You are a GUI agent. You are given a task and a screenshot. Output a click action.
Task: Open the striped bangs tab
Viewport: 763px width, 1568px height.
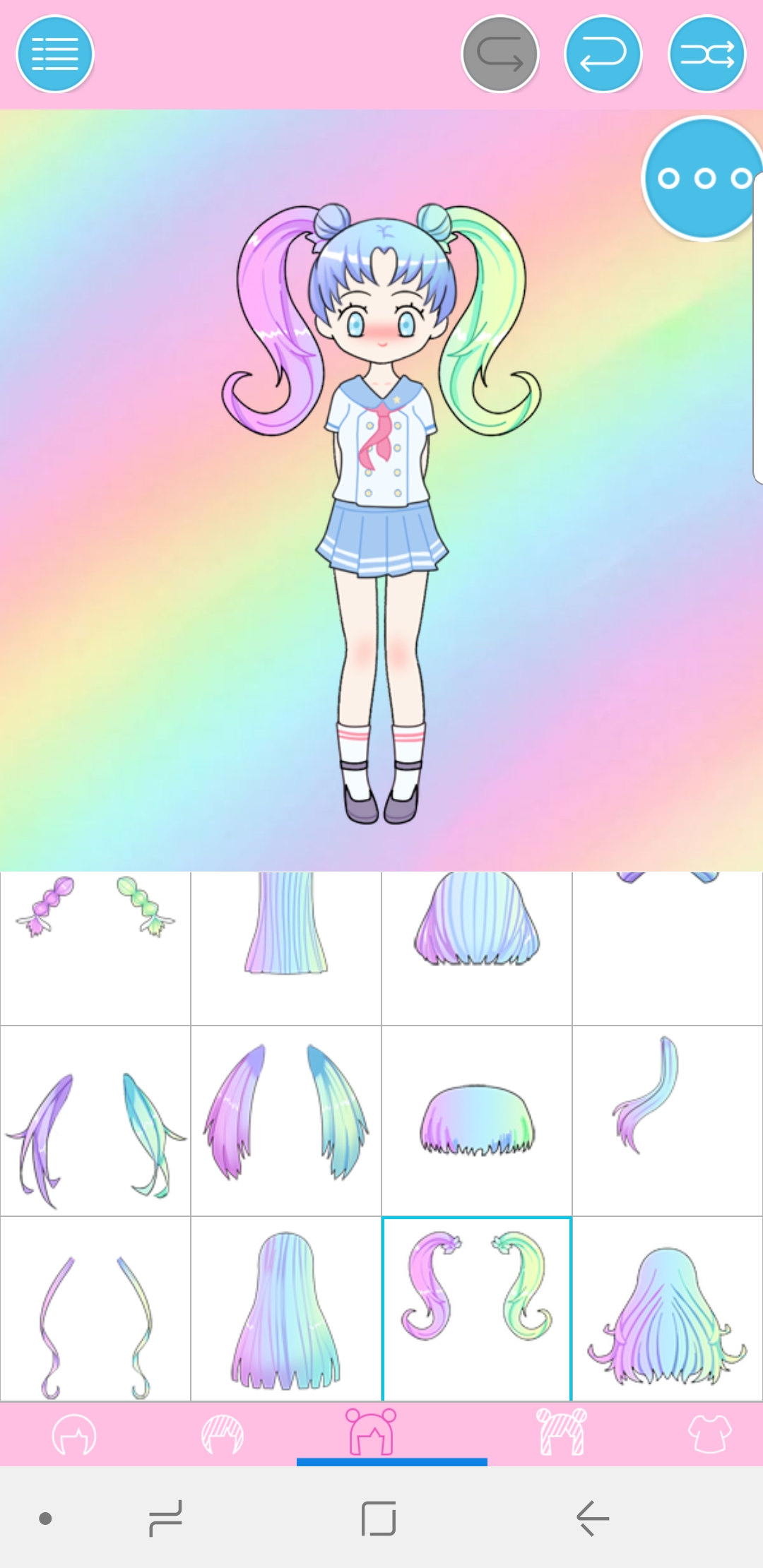[223, 1435]
